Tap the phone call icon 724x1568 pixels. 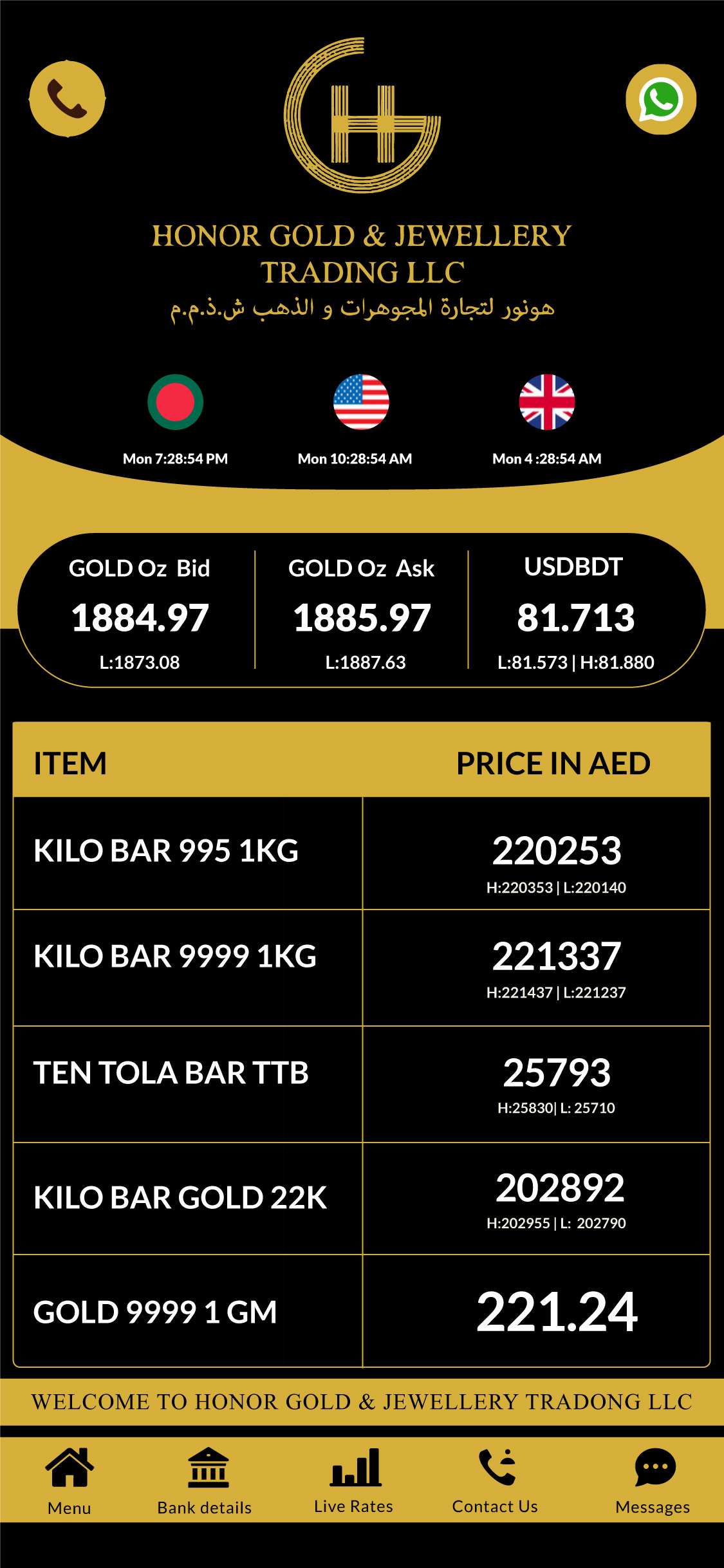(x=67, y=98)
